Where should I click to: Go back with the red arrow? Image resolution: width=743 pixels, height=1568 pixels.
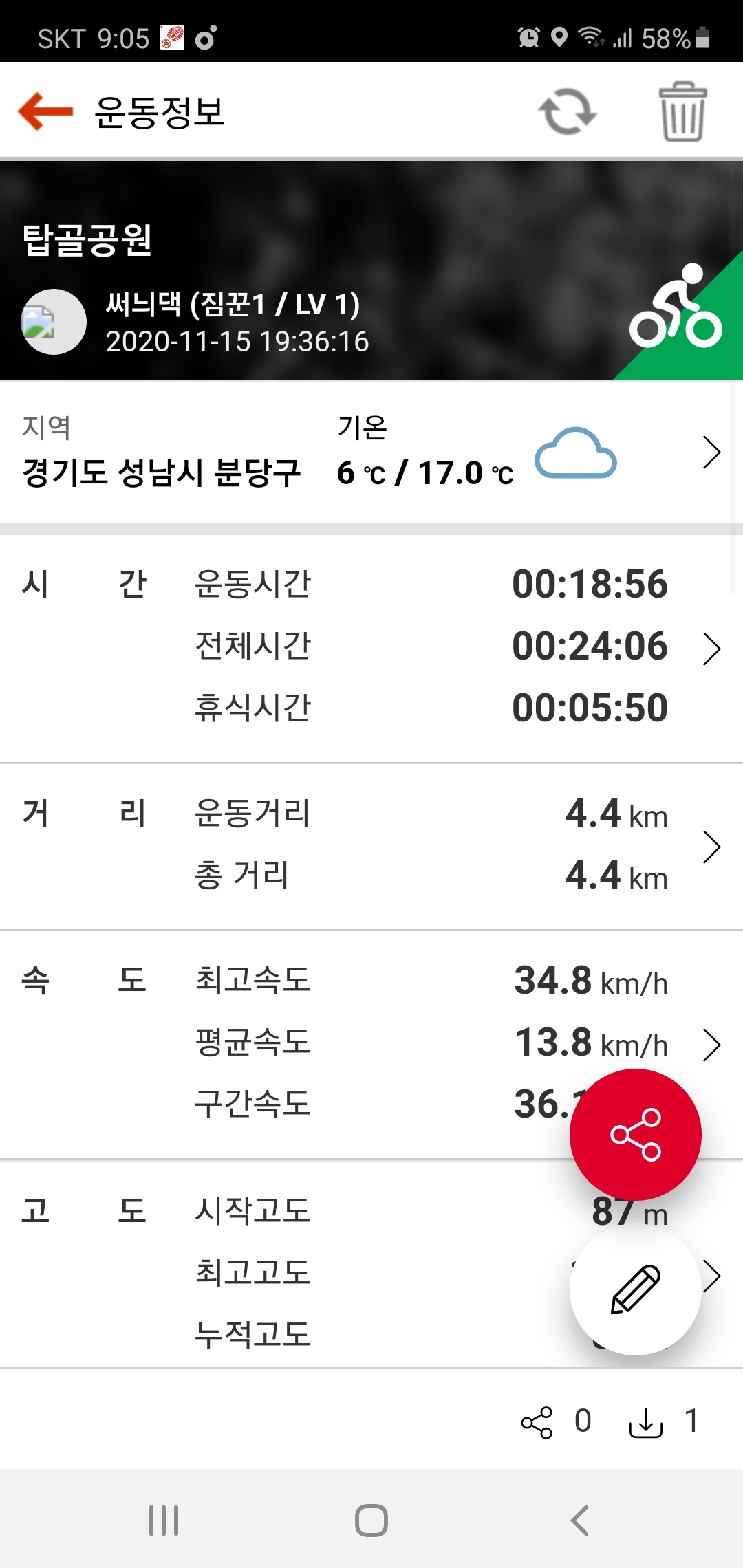click(45, 111)
